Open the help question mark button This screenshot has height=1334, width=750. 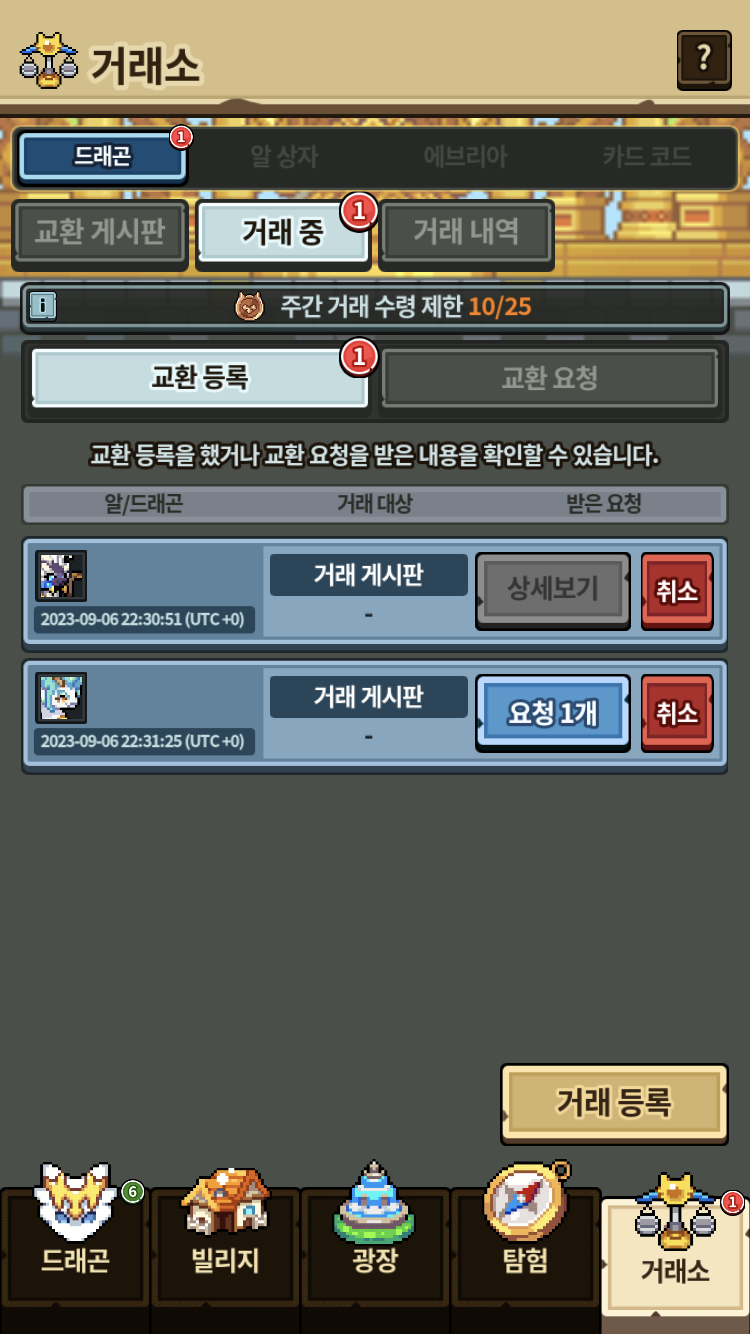tap(704, 59)
